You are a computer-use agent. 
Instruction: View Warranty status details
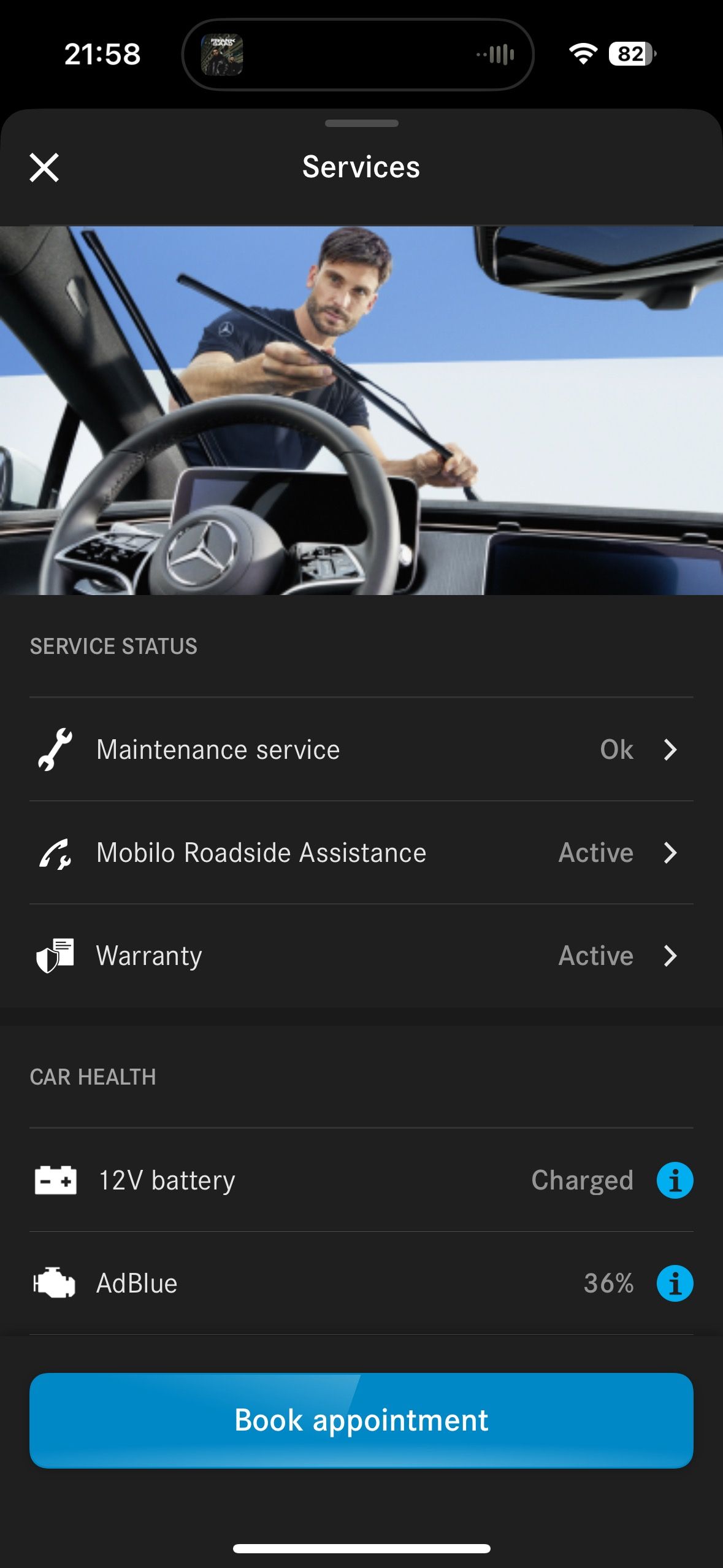point(361,955)
